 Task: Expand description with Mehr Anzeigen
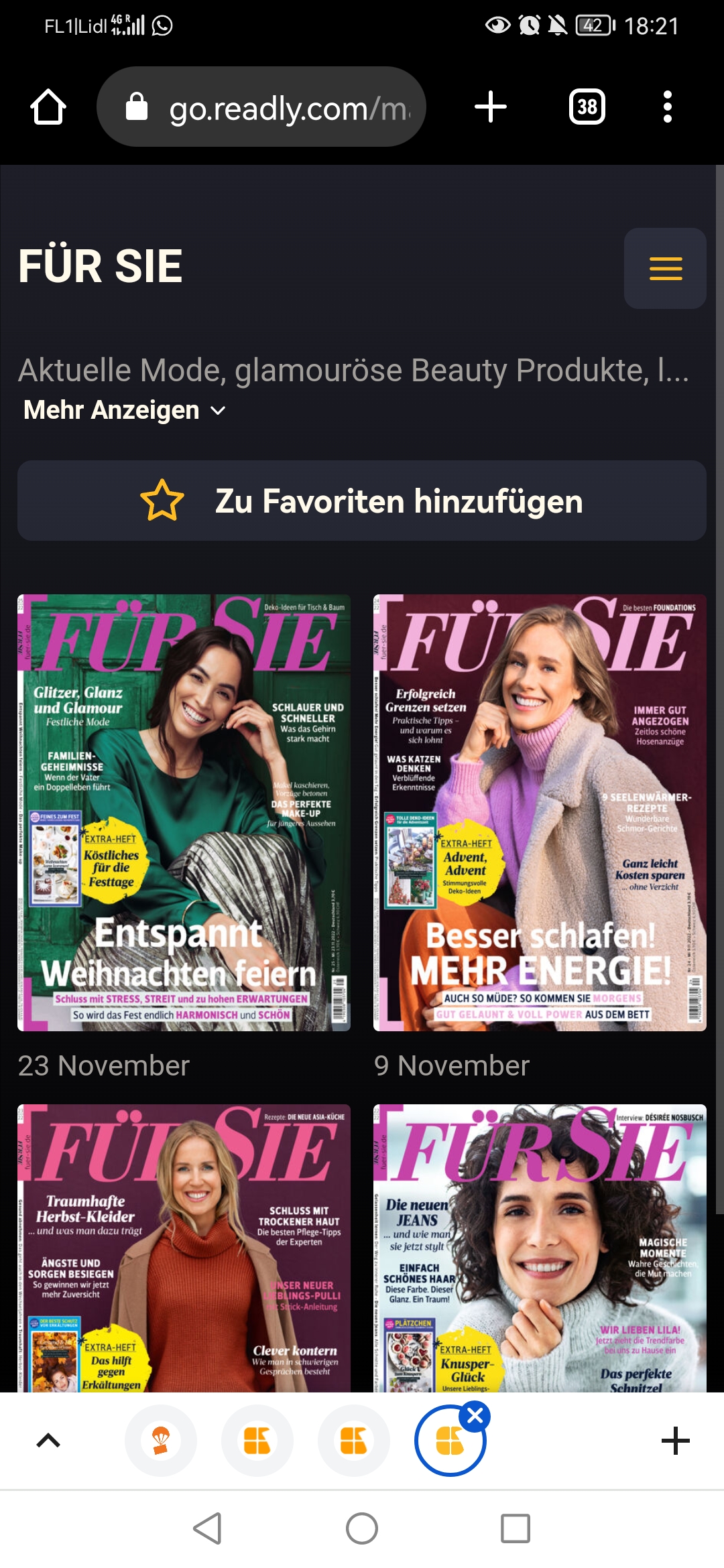(x=124, y=410)
